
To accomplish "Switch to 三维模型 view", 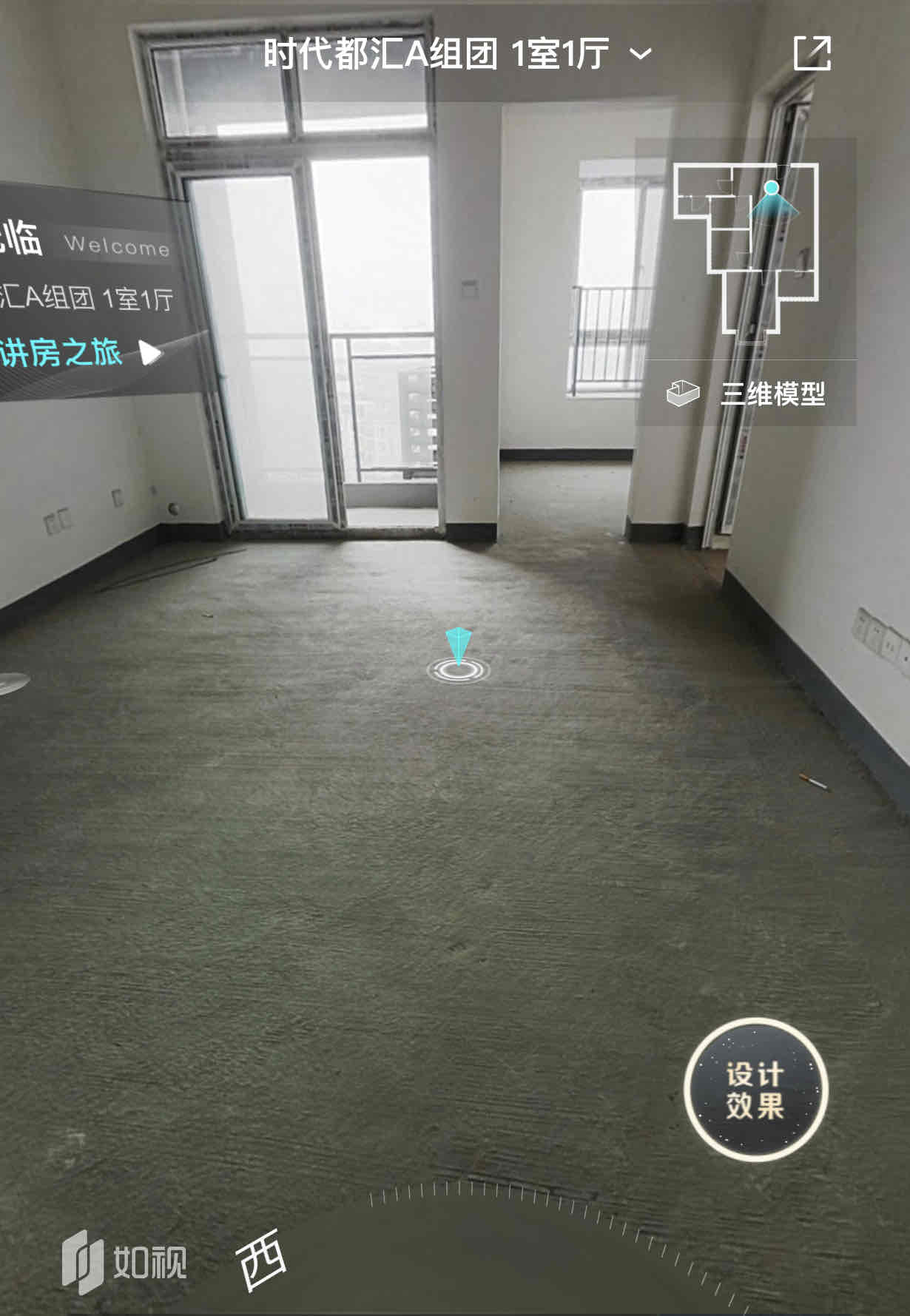I will tap(747, 394).
